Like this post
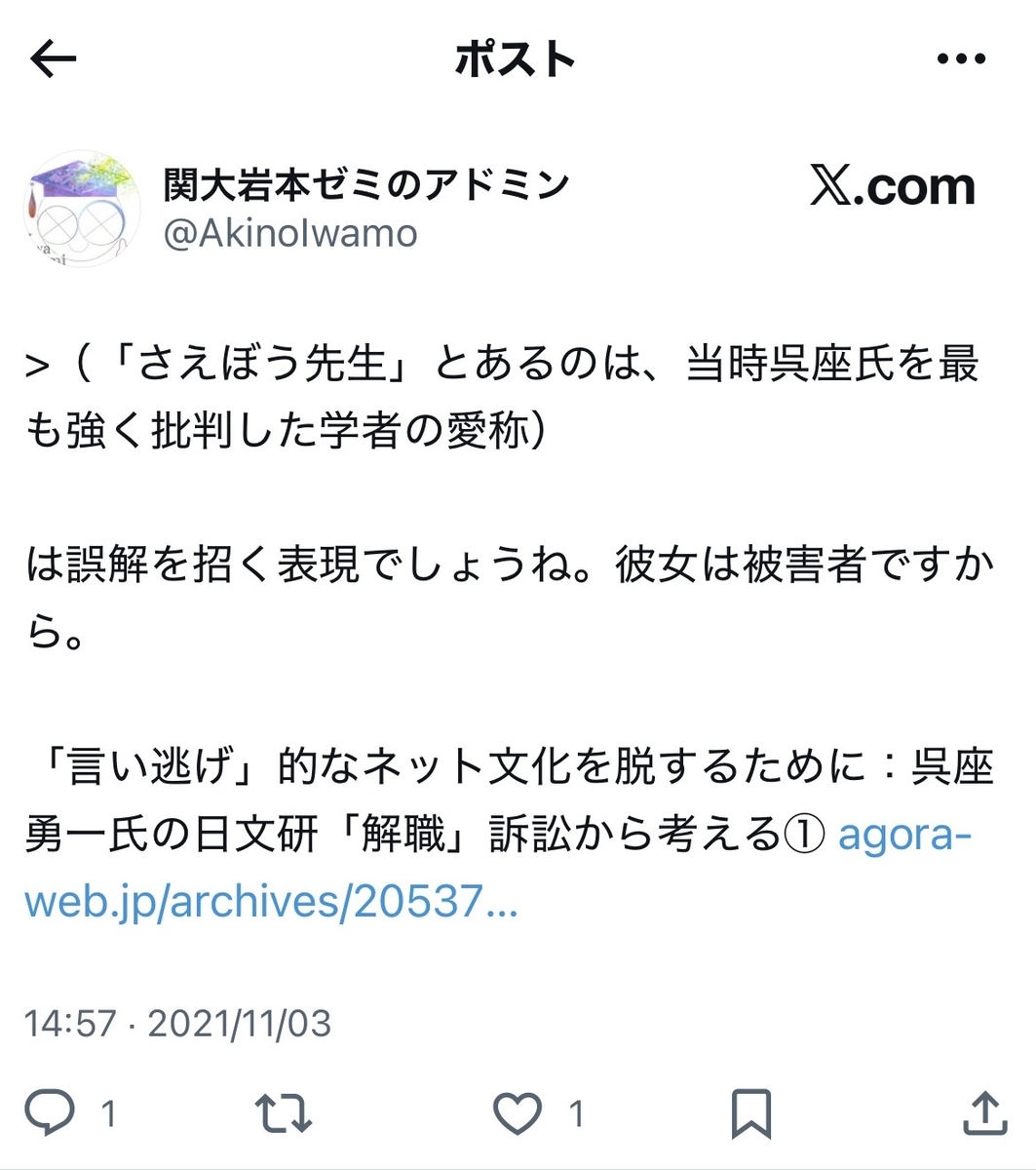 (517, 1112)
